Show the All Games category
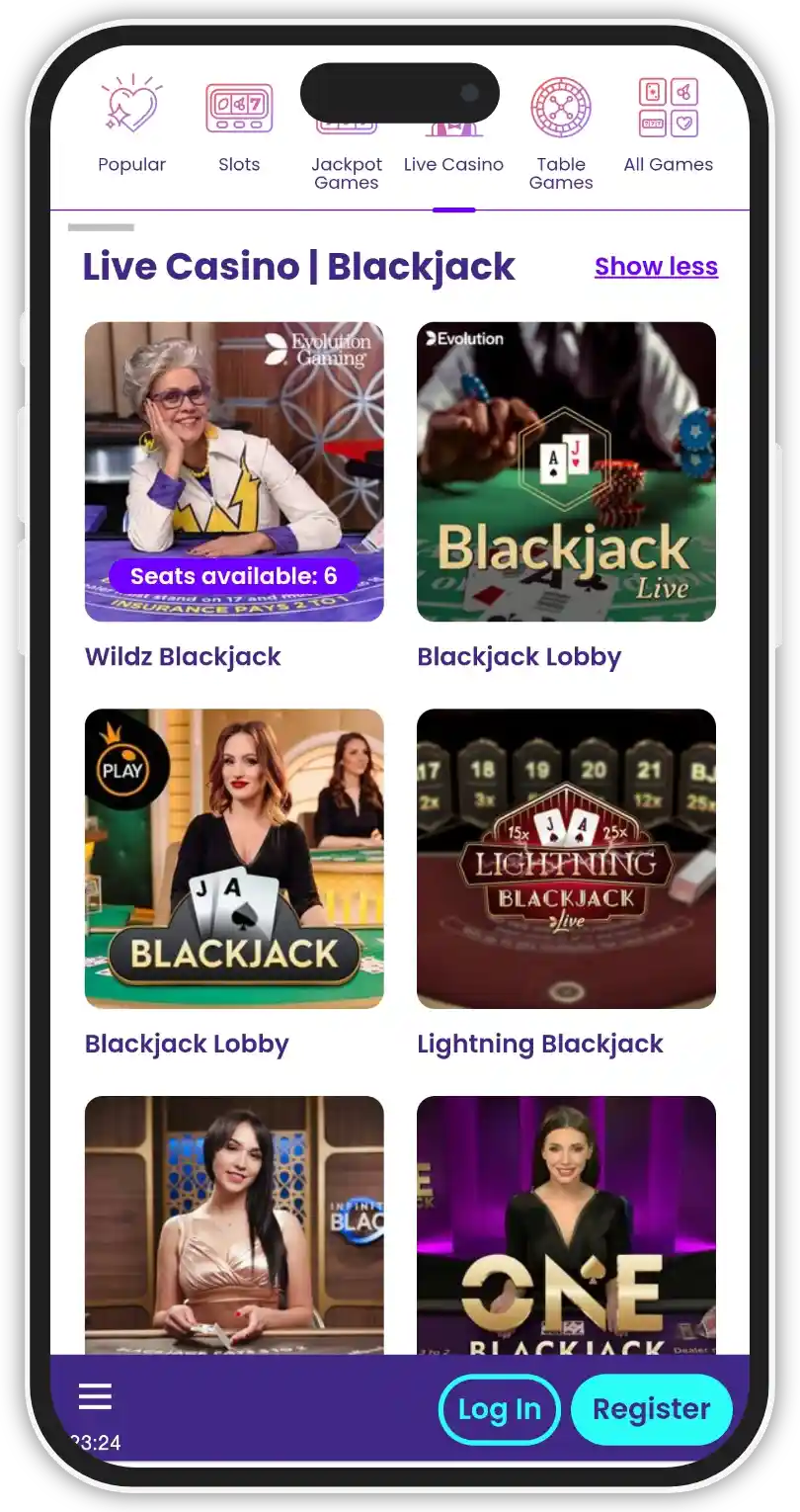The image size is (800, 1512). coord(668,126)
